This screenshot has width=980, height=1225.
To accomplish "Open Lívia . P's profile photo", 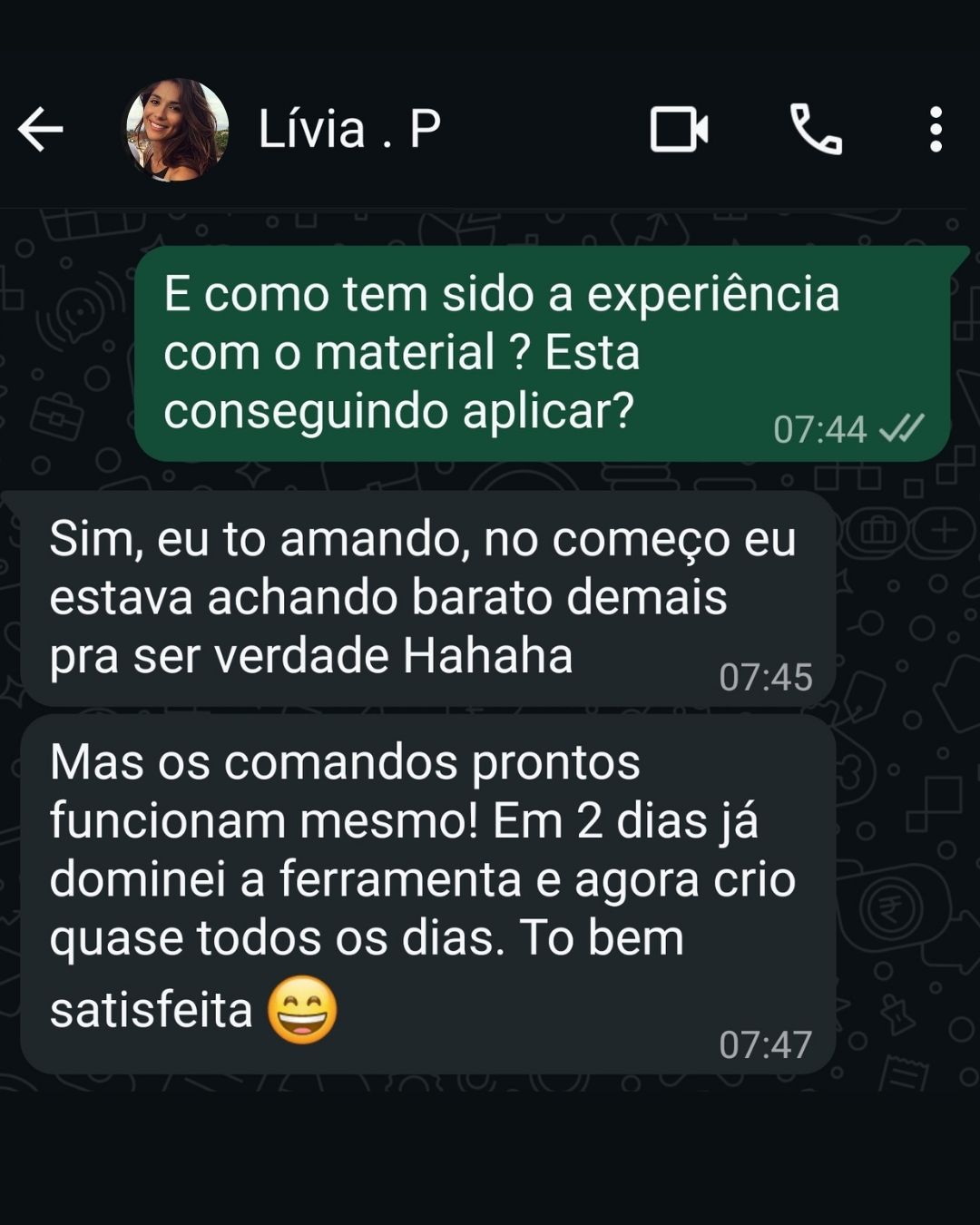I will 176,130.
